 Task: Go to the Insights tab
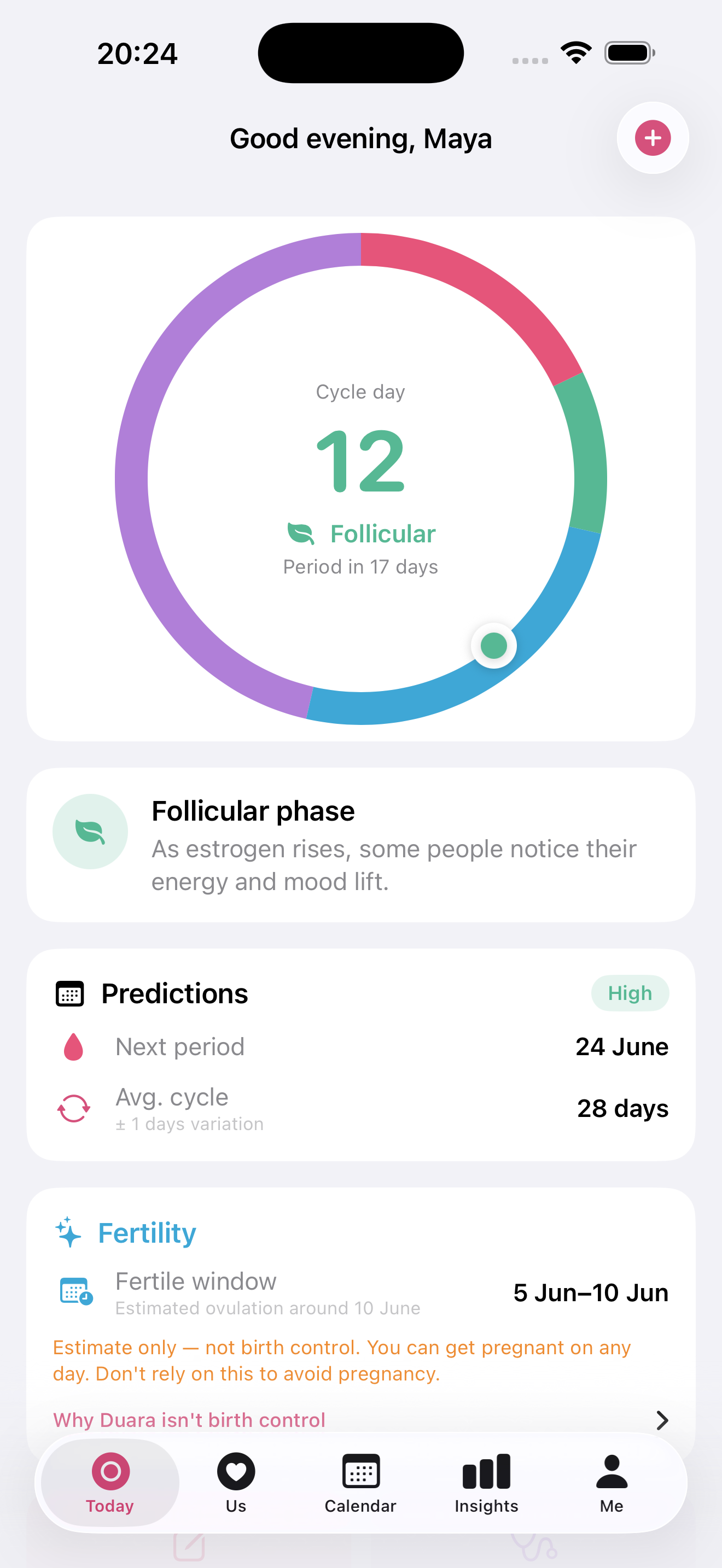(x=486, y=1483)
